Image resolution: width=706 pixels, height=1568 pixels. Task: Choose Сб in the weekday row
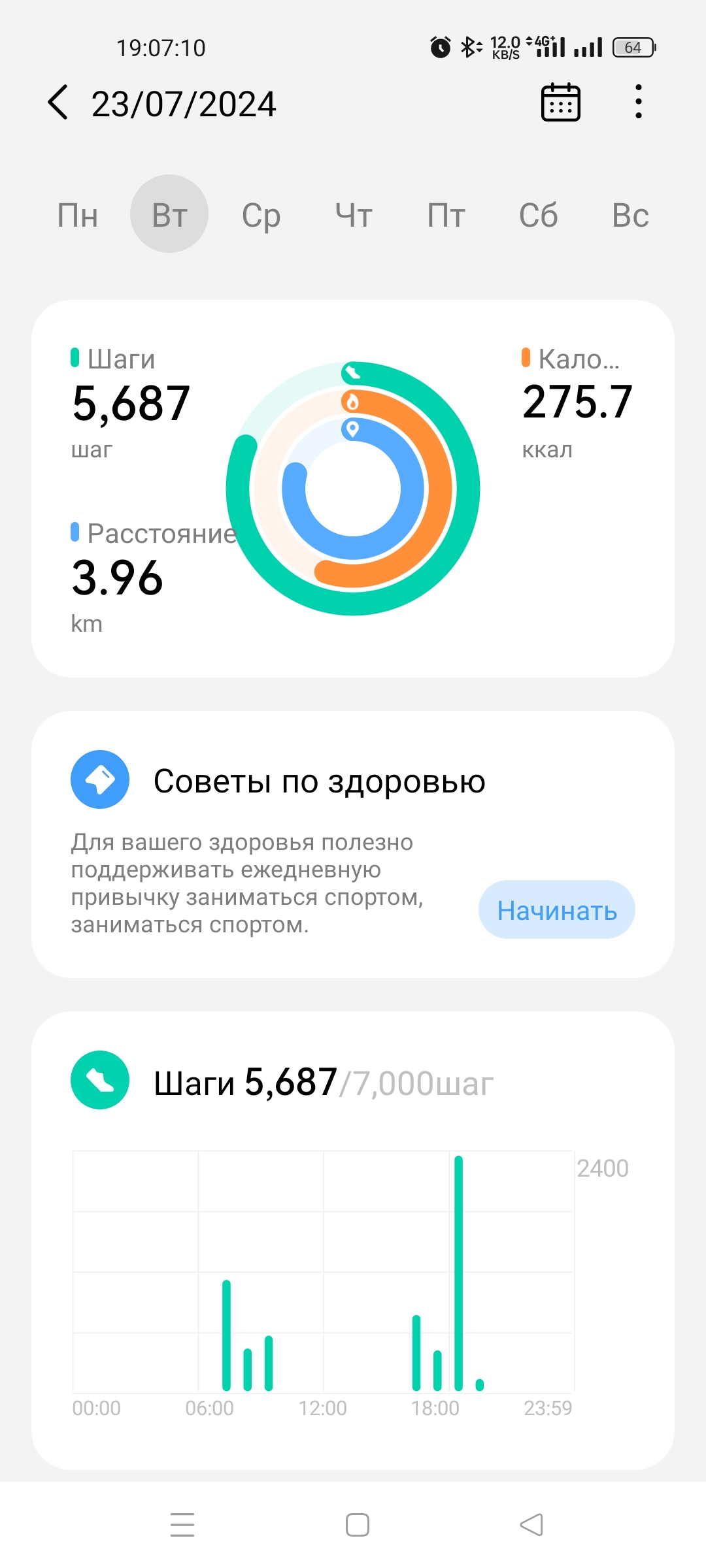539,215
